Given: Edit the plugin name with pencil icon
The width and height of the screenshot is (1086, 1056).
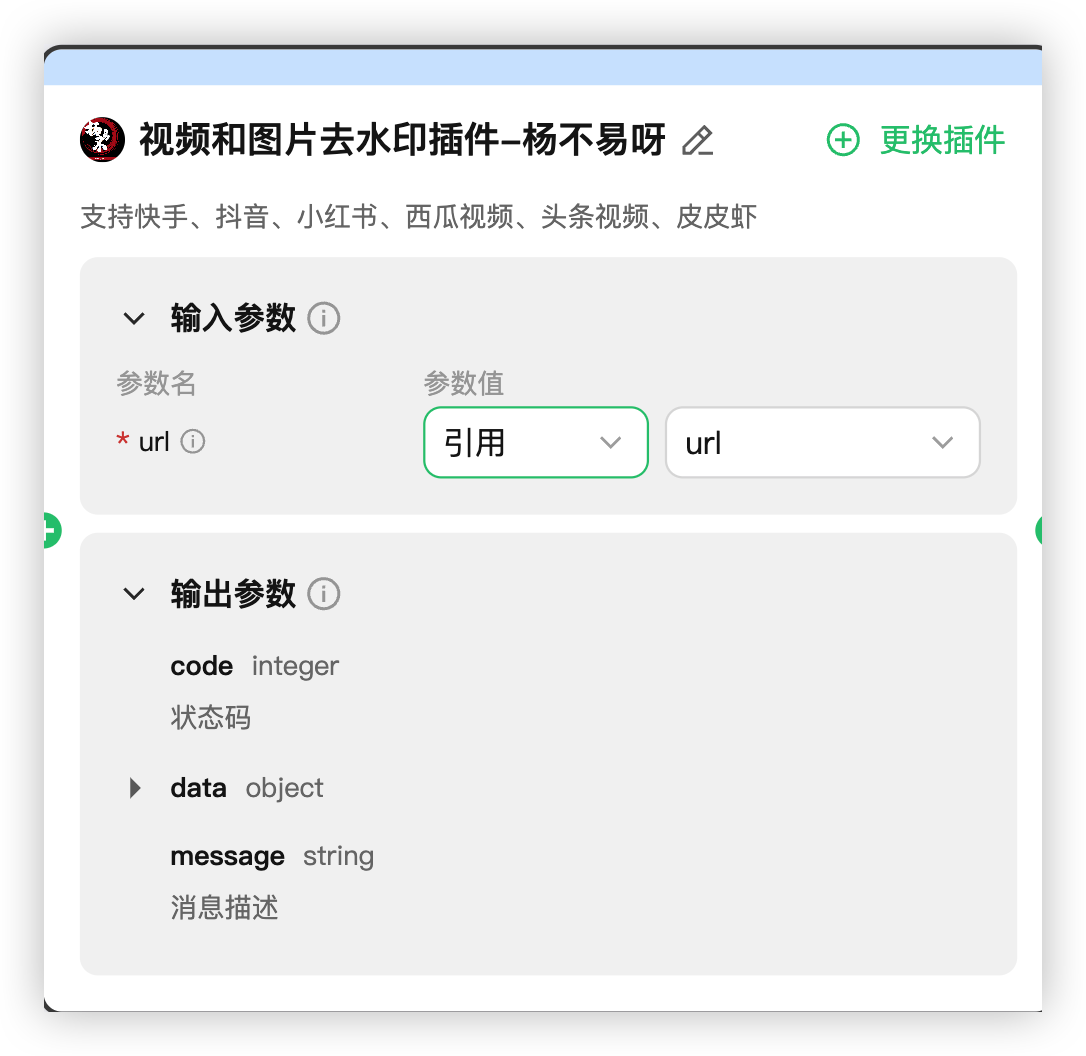Looking at the screenshot, I should [x=697, y=141].
